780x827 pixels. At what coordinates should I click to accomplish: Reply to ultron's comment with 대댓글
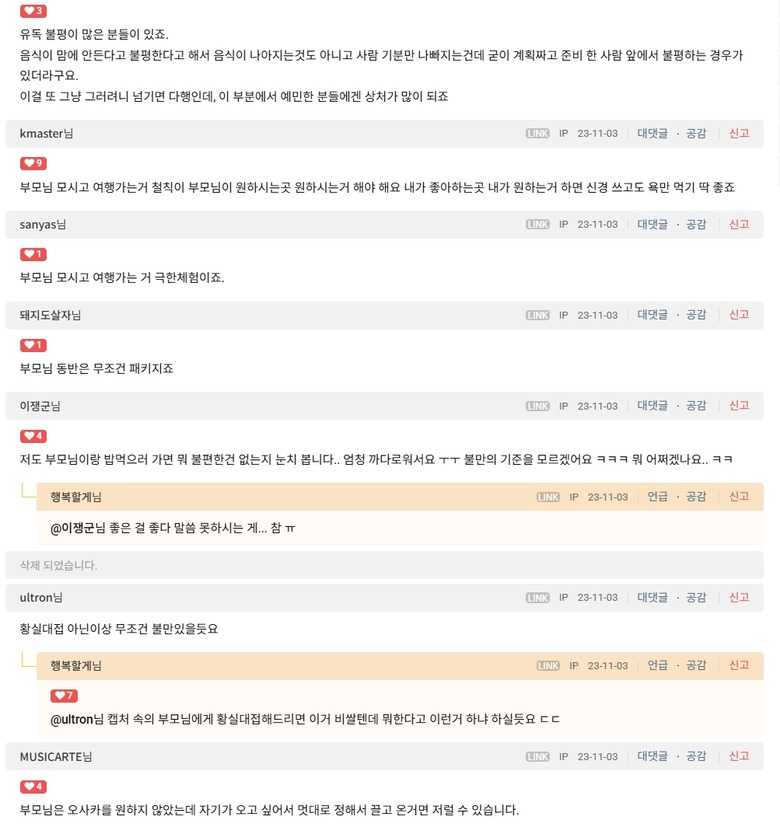point(652,597)
